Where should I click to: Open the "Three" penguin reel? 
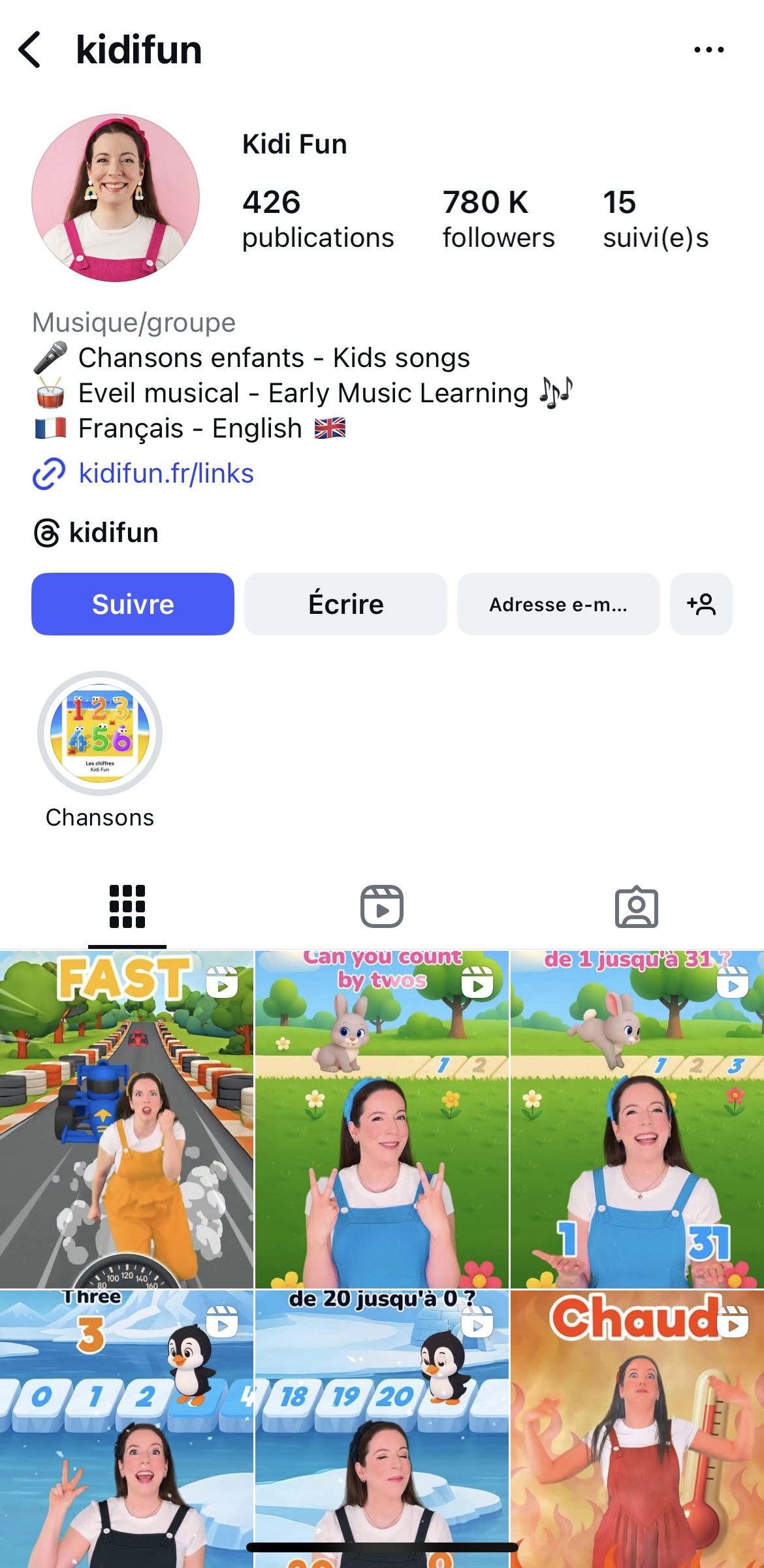tap(127, 1427)
